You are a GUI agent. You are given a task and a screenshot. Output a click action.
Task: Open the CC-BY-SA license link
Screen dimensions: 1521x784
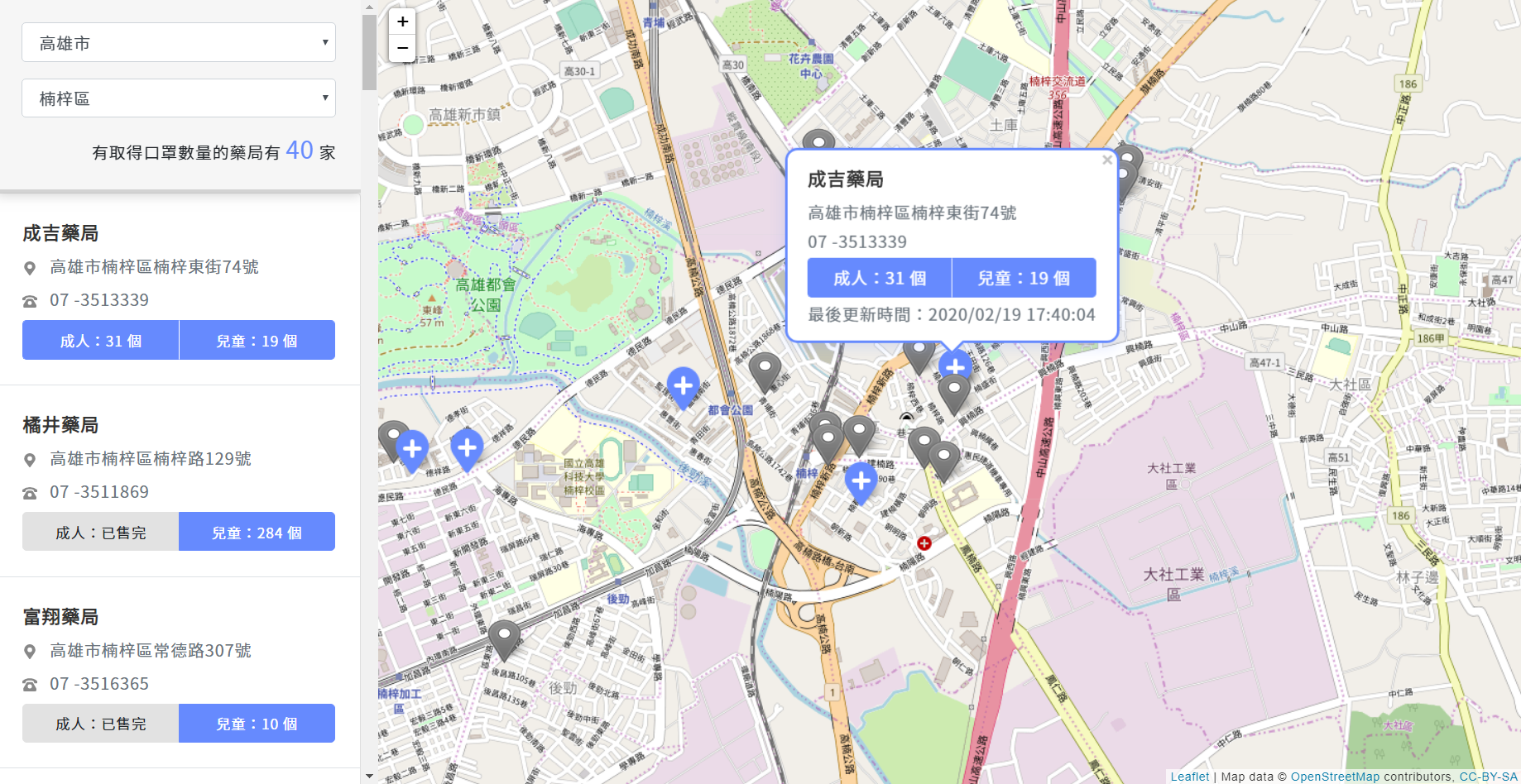click(x=1488, y=777)
